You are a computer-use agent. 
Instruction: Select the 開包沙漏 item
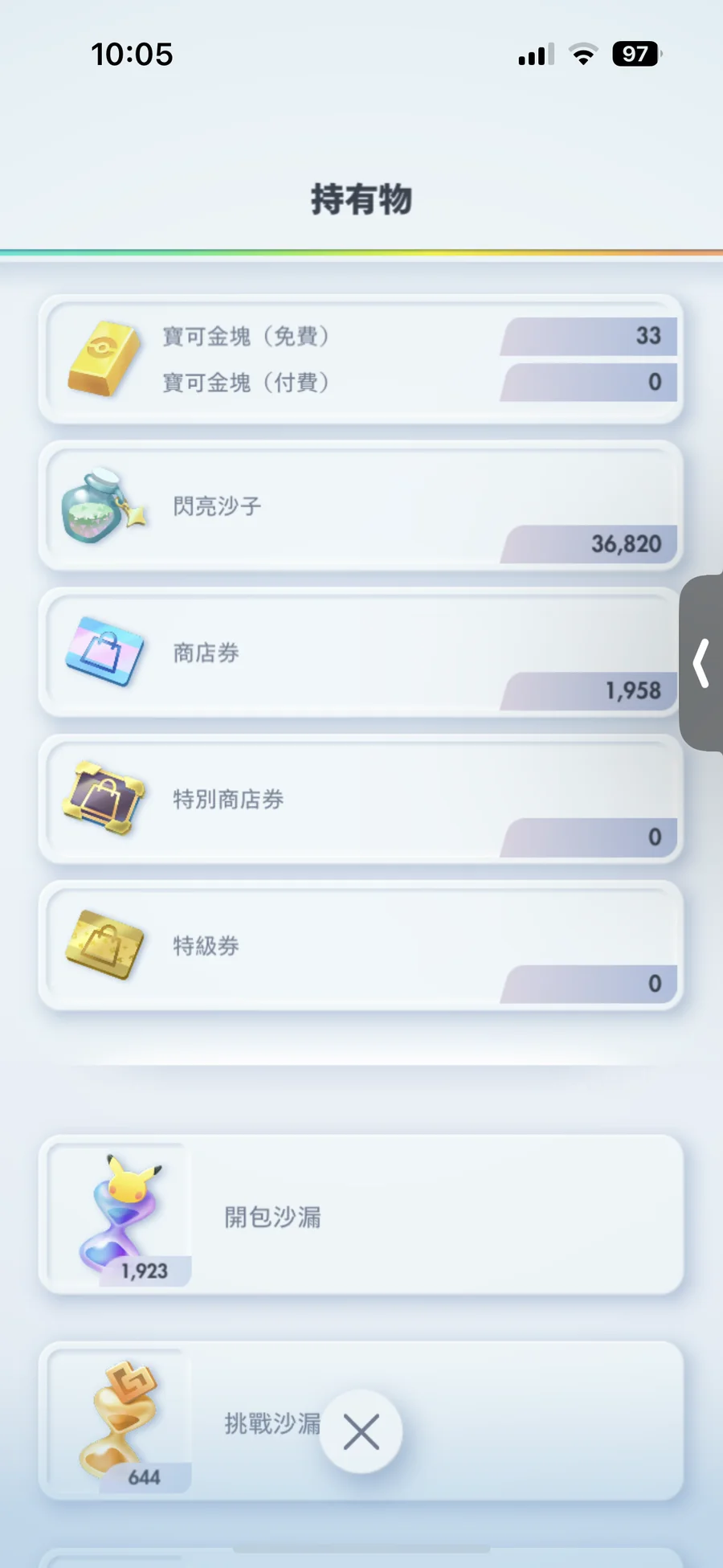pyautogui.click(x=361, y=1215)
